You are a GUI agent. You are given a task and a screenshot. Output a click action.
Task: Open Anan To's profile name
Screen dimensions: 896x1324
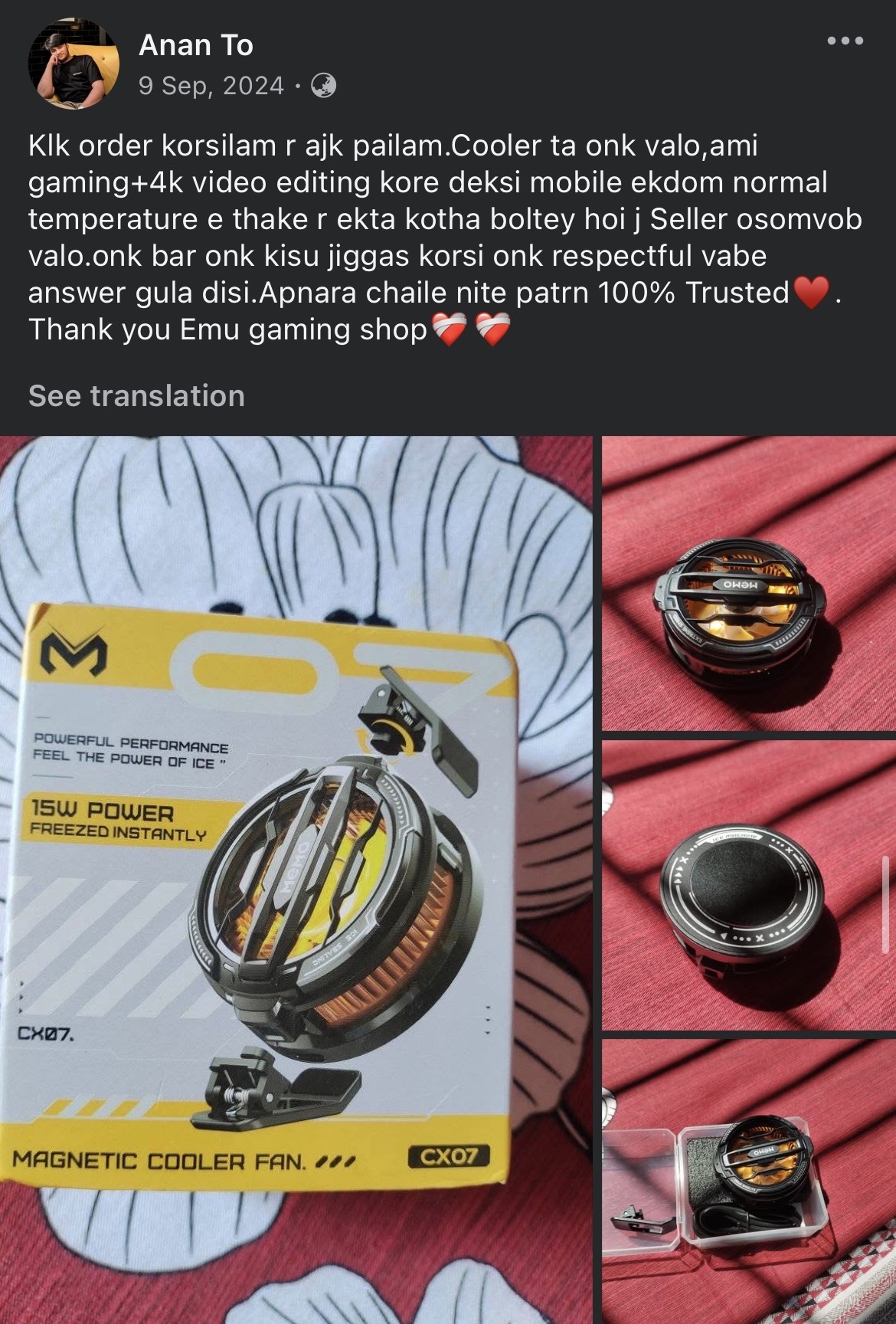coord(195,46)
